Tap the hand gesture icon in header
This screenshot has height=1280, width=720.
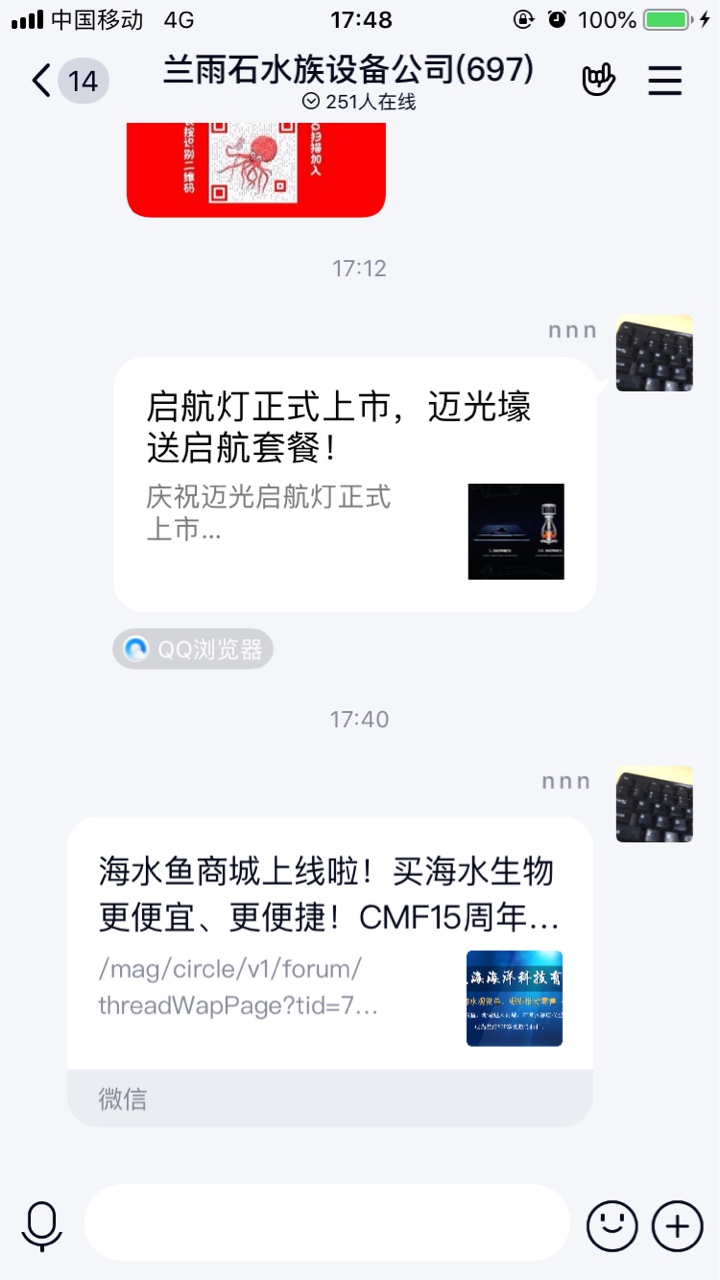click(x=599, y=81)
